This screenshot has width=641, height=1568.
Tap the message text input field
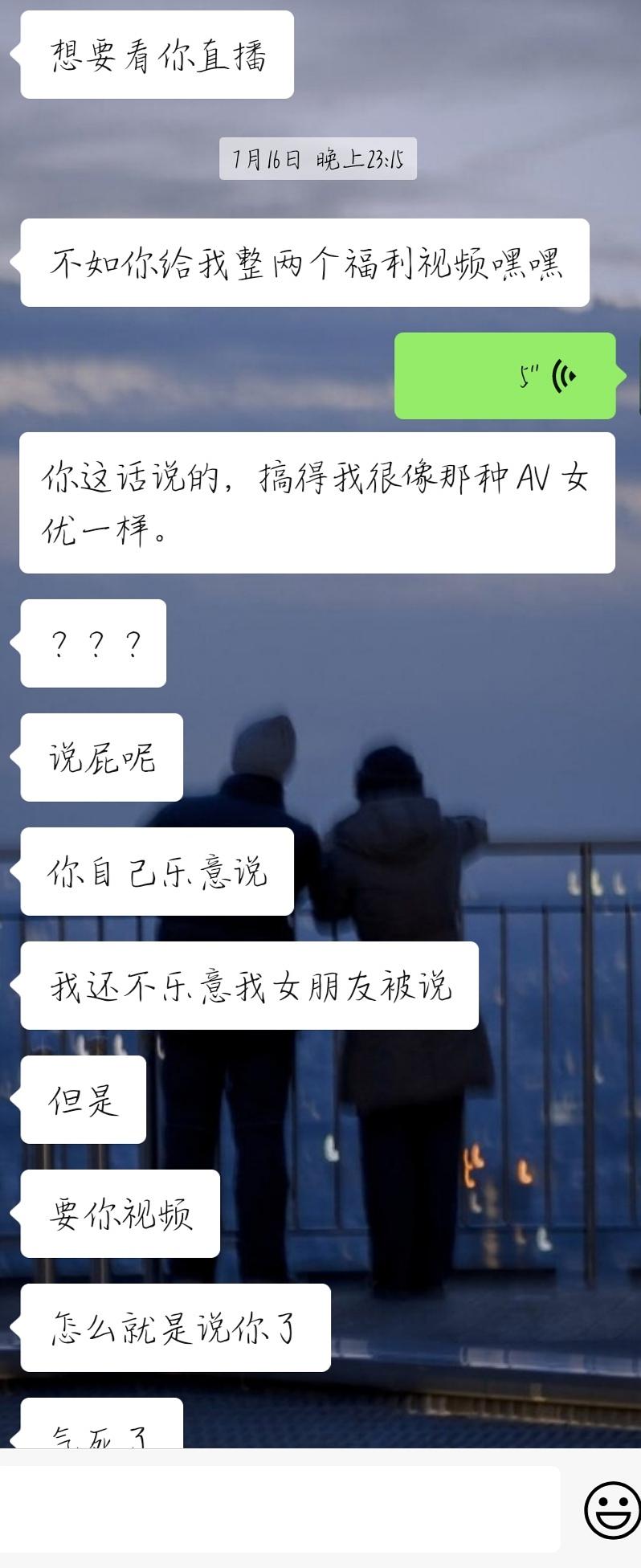[x=280, y=1509]
